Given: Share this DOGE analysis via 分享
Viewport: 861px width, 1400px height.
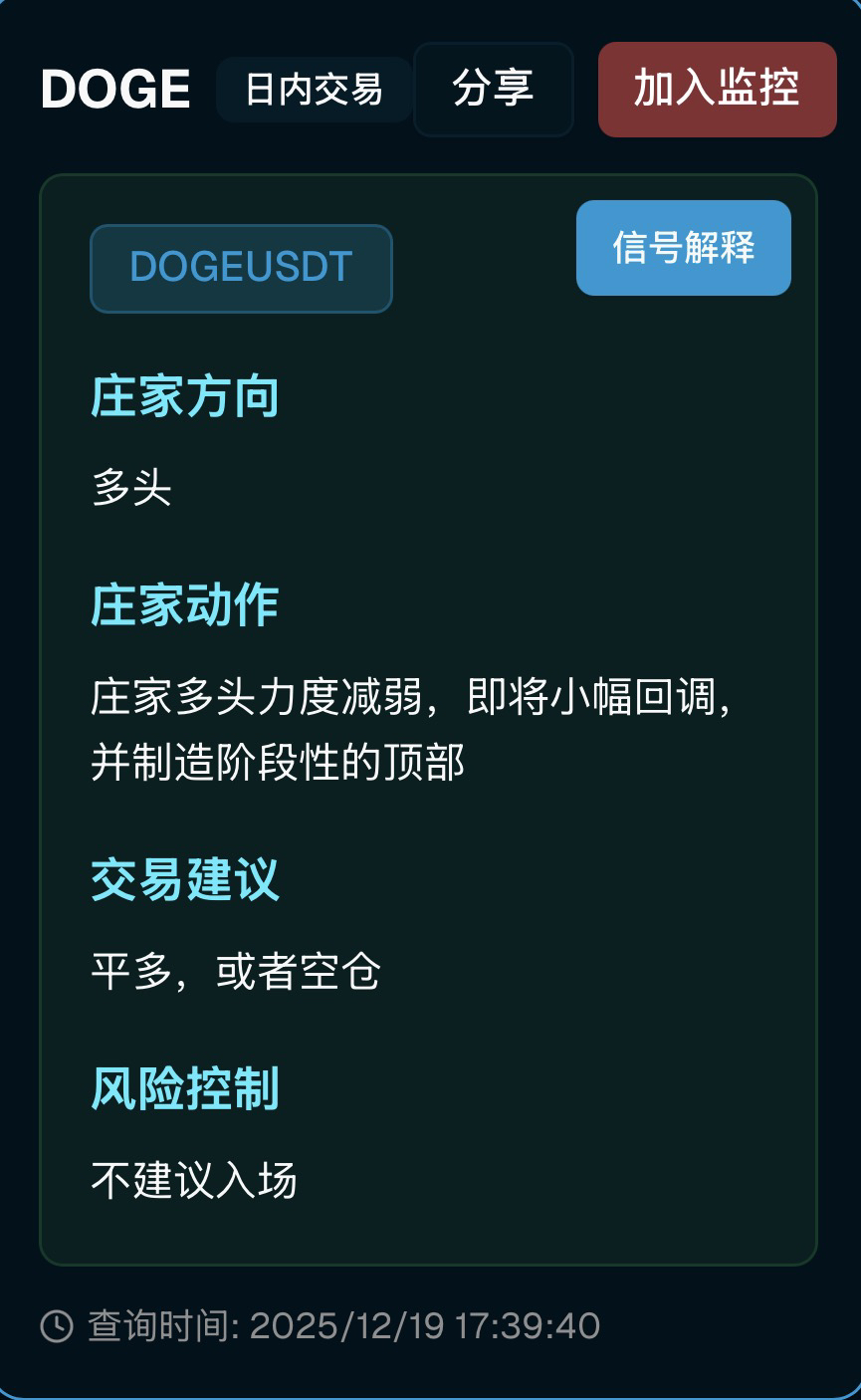Looking at the screenshot, I should (493, 89).
